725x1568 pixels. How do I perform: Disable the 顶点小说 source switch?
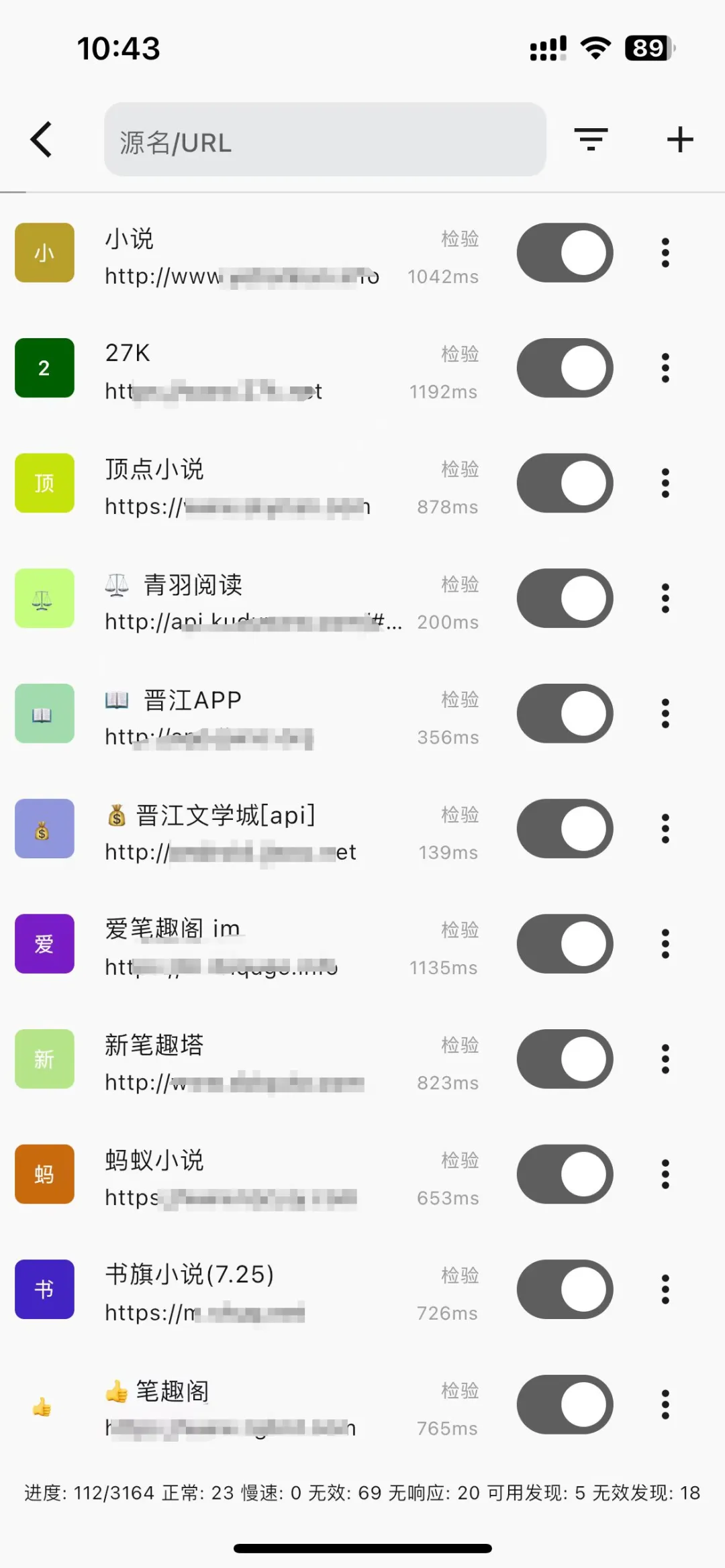[x=564, y=483]
